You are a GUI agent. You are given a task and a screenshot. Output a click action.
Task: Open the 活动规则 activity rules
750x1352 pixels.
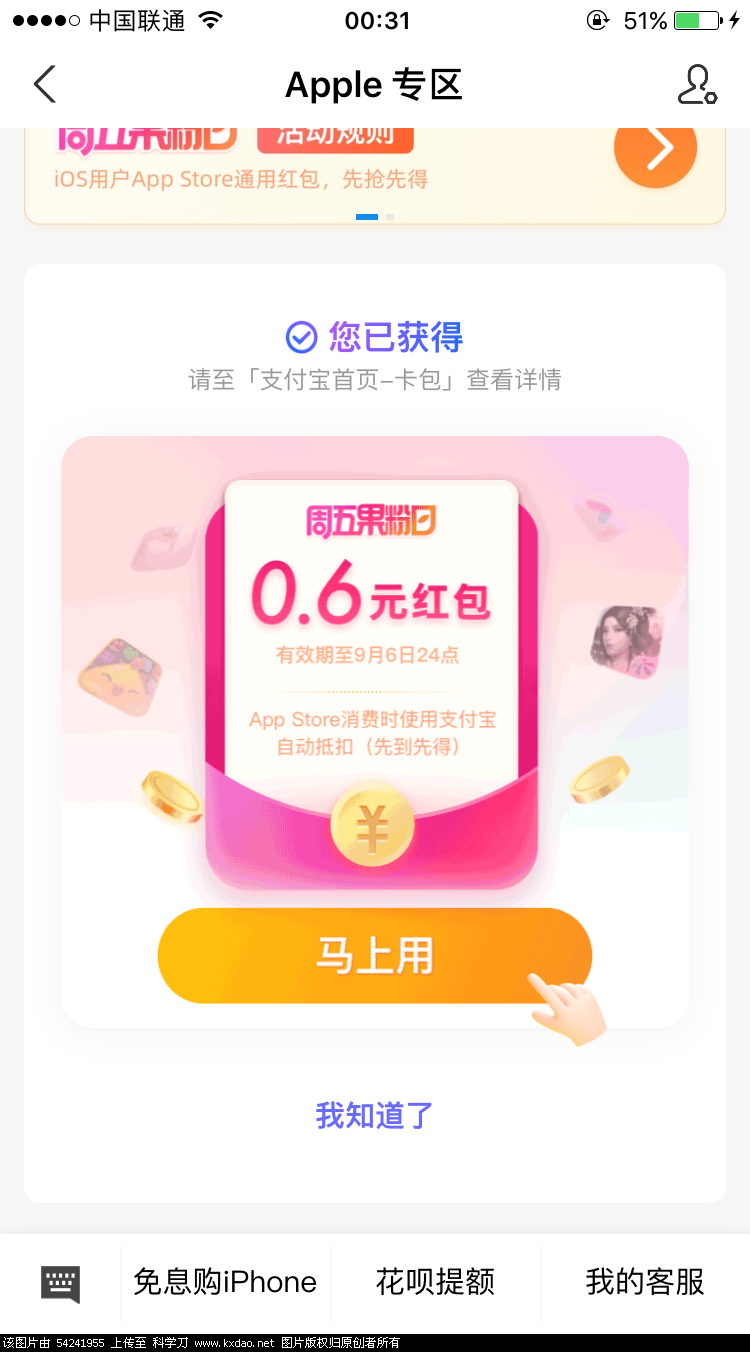click(335, 138)
